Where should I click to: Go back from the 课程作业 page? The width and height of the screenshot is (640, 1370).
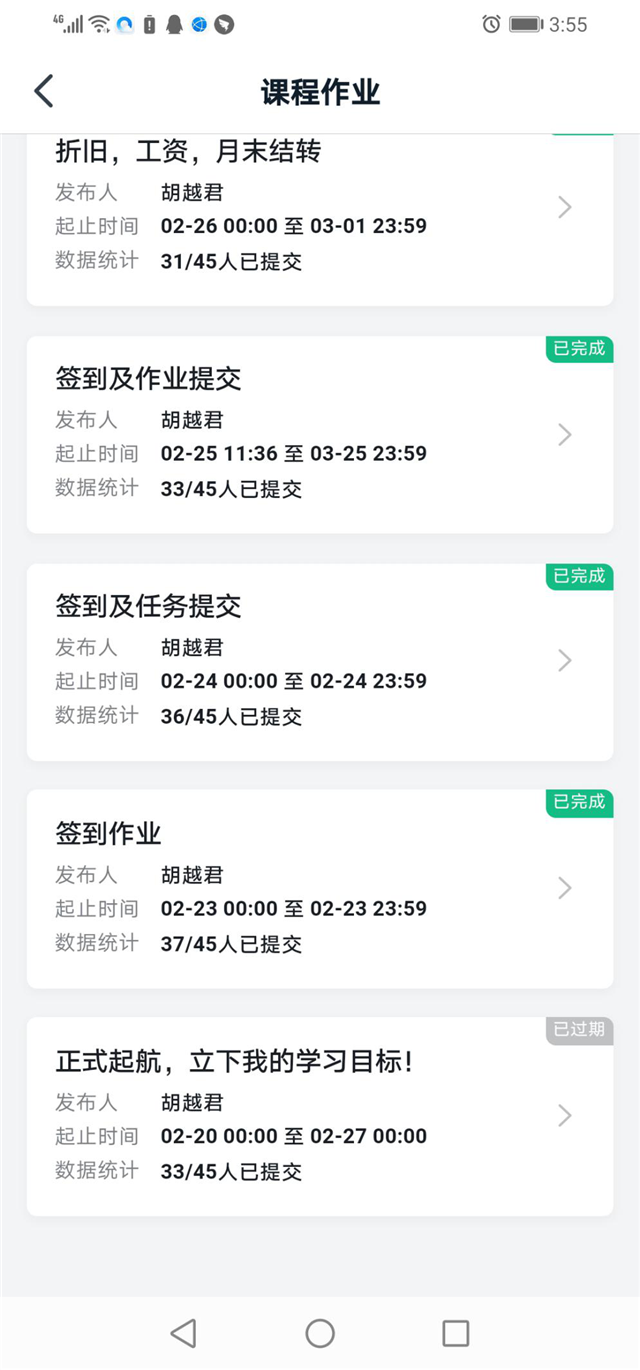(x=44, y=91)
